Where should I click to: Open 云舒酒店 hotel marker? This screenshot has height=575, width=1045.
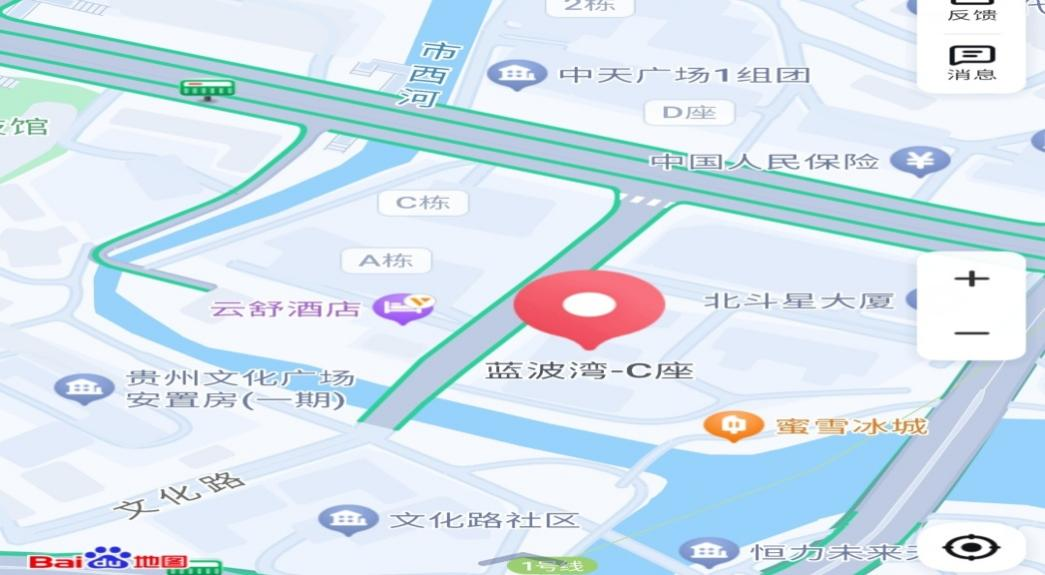403,307
